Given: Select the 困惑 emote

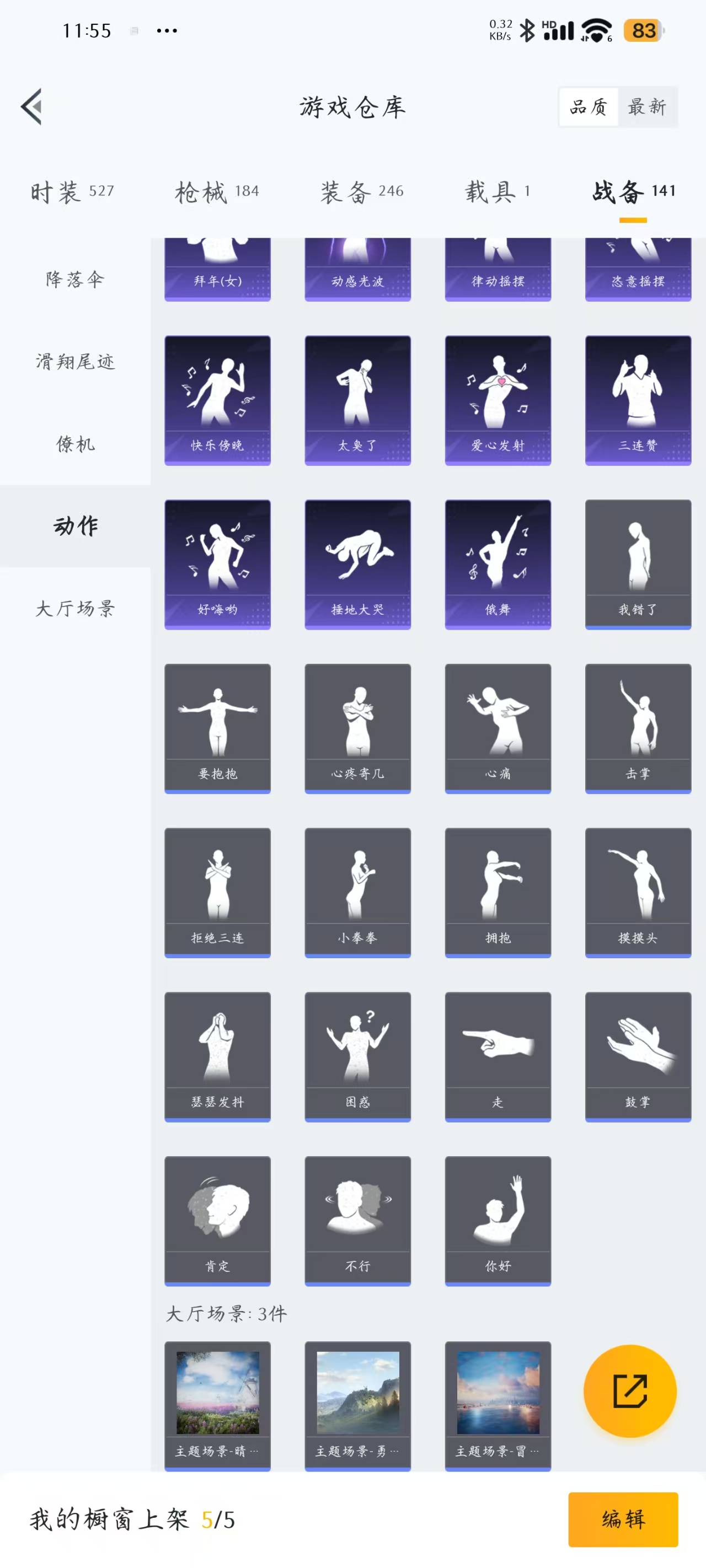Looking at the screenshot, I should pos(357,1057).
